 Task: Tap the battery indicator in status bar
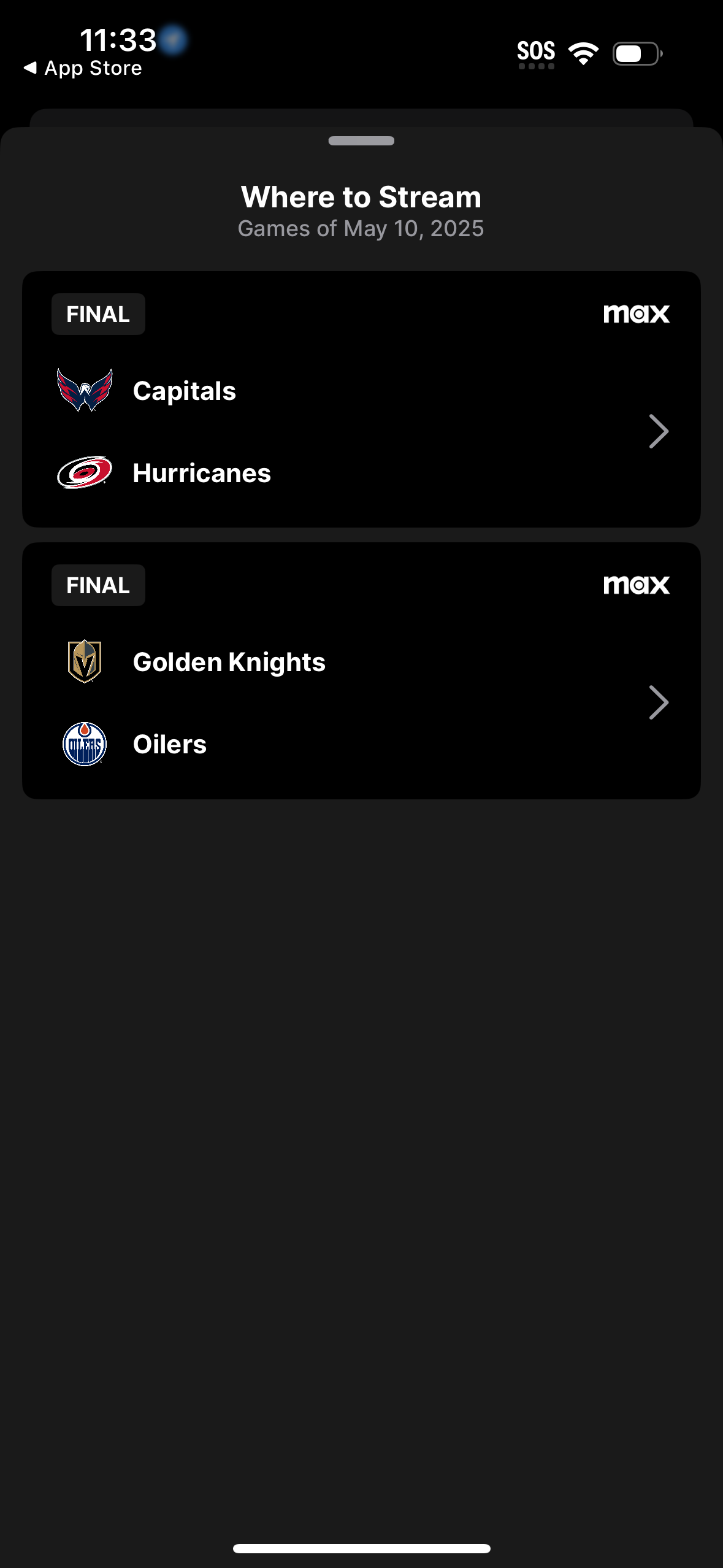[x=635, y=54]
